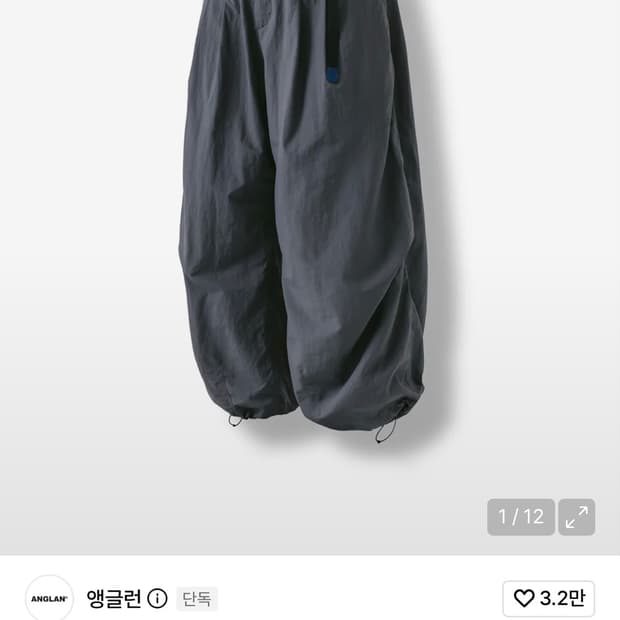The image size is (620, 620).
Task: Tap the info icon next to 앵글런
Action: [157, 599]
